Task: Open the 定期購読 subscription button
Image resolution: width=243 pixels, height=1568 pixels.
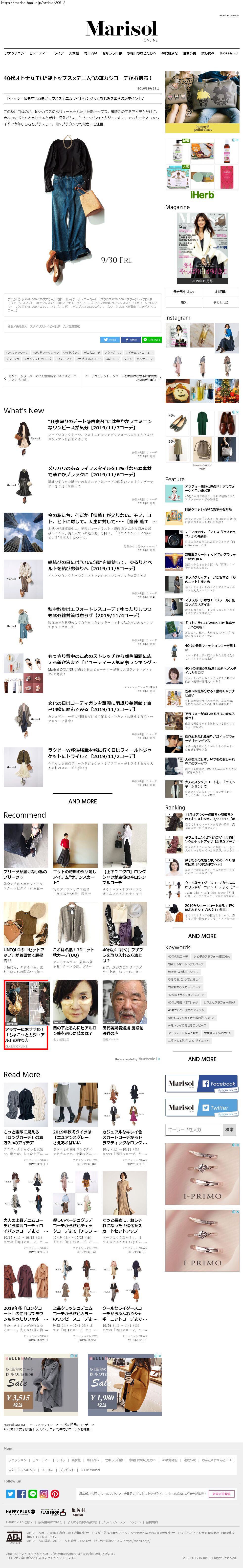Action: coord(221,292)
